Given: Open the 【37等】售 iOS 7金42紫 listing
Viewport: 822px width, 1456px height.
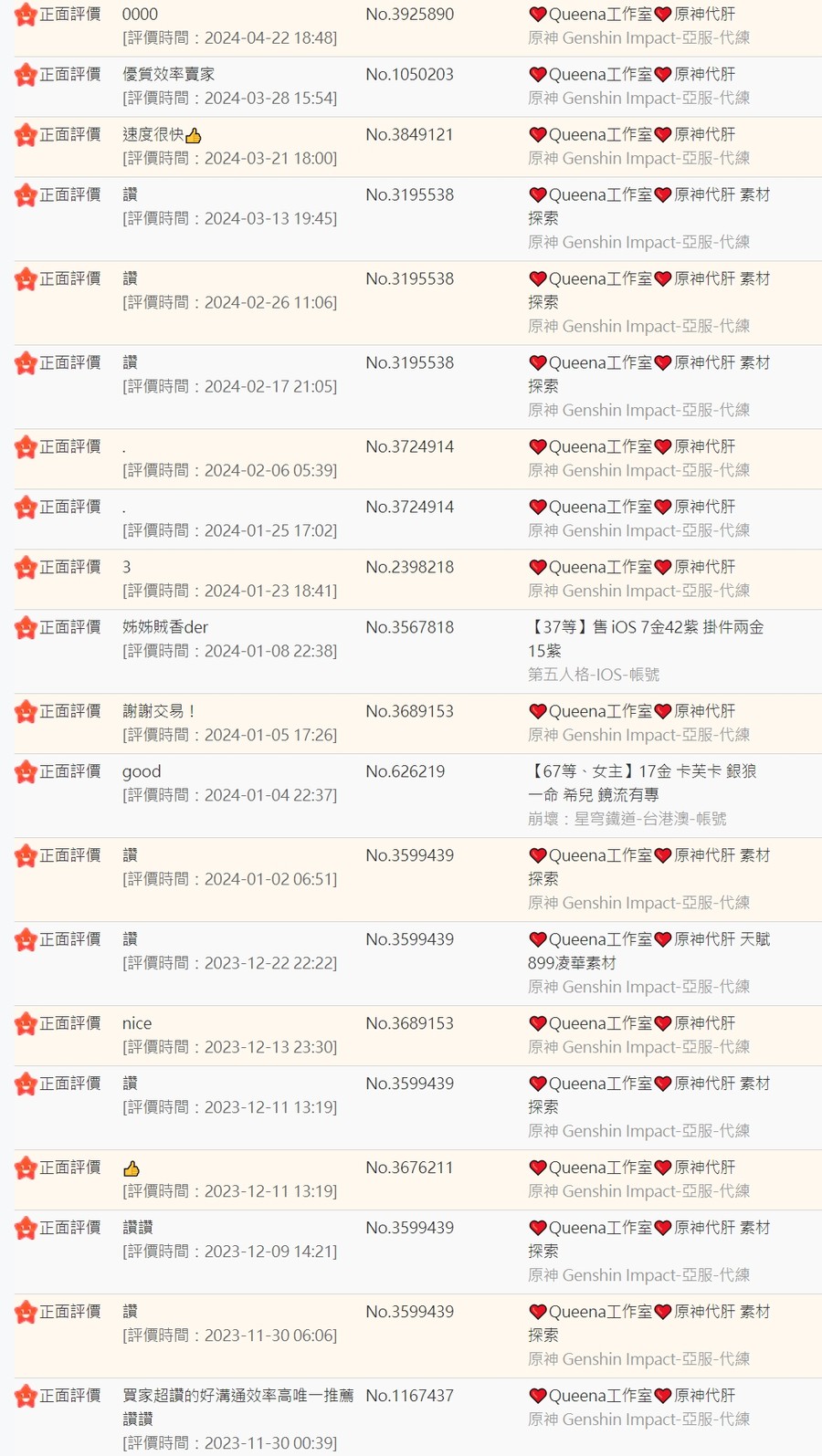Looking at the screenshot, I should 645,628.
